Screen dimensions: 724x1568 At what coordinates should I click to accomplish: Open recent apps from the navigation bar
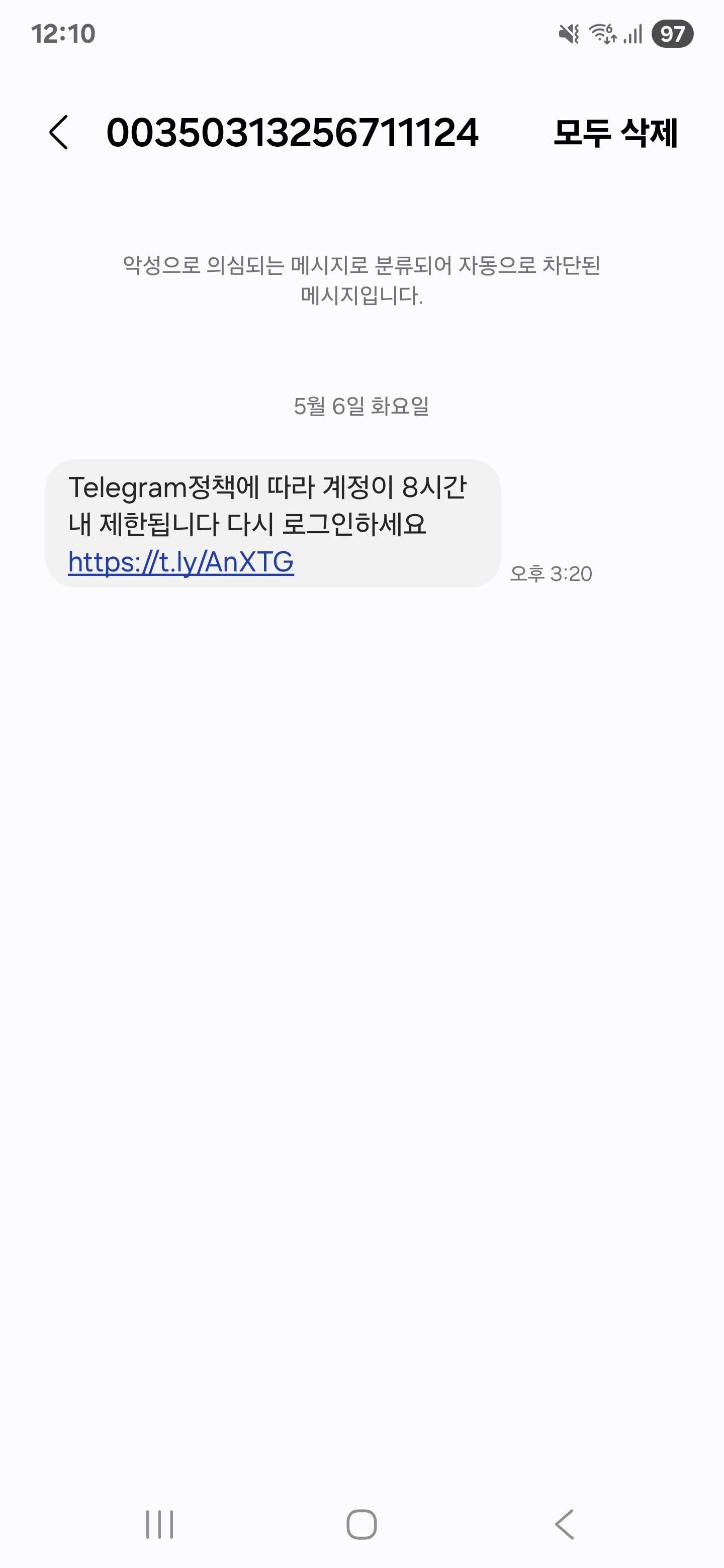pyautogui.click(x=159, y=1524)
